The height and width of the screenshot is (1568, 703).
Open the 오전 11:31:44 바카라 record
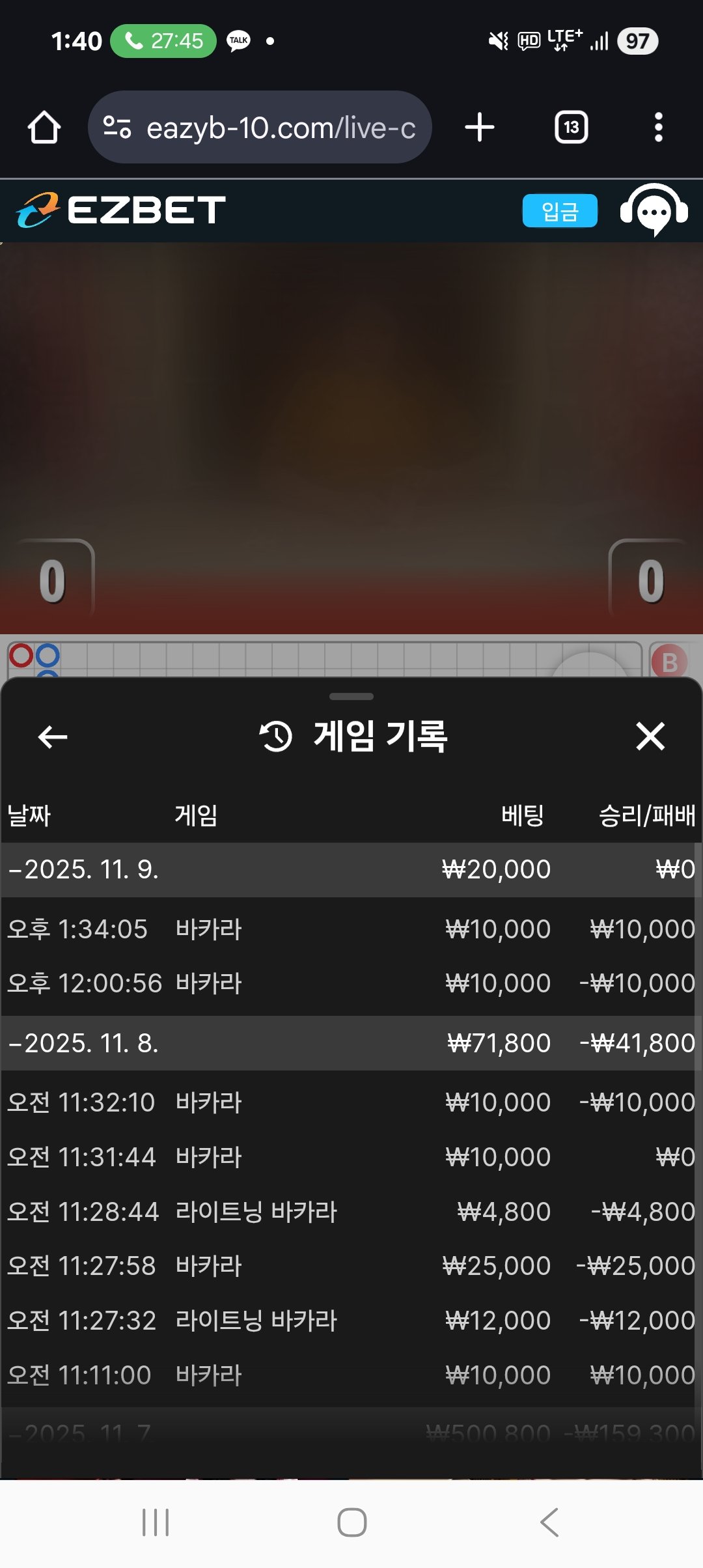pyautogui.click(x=350, y=1157)
